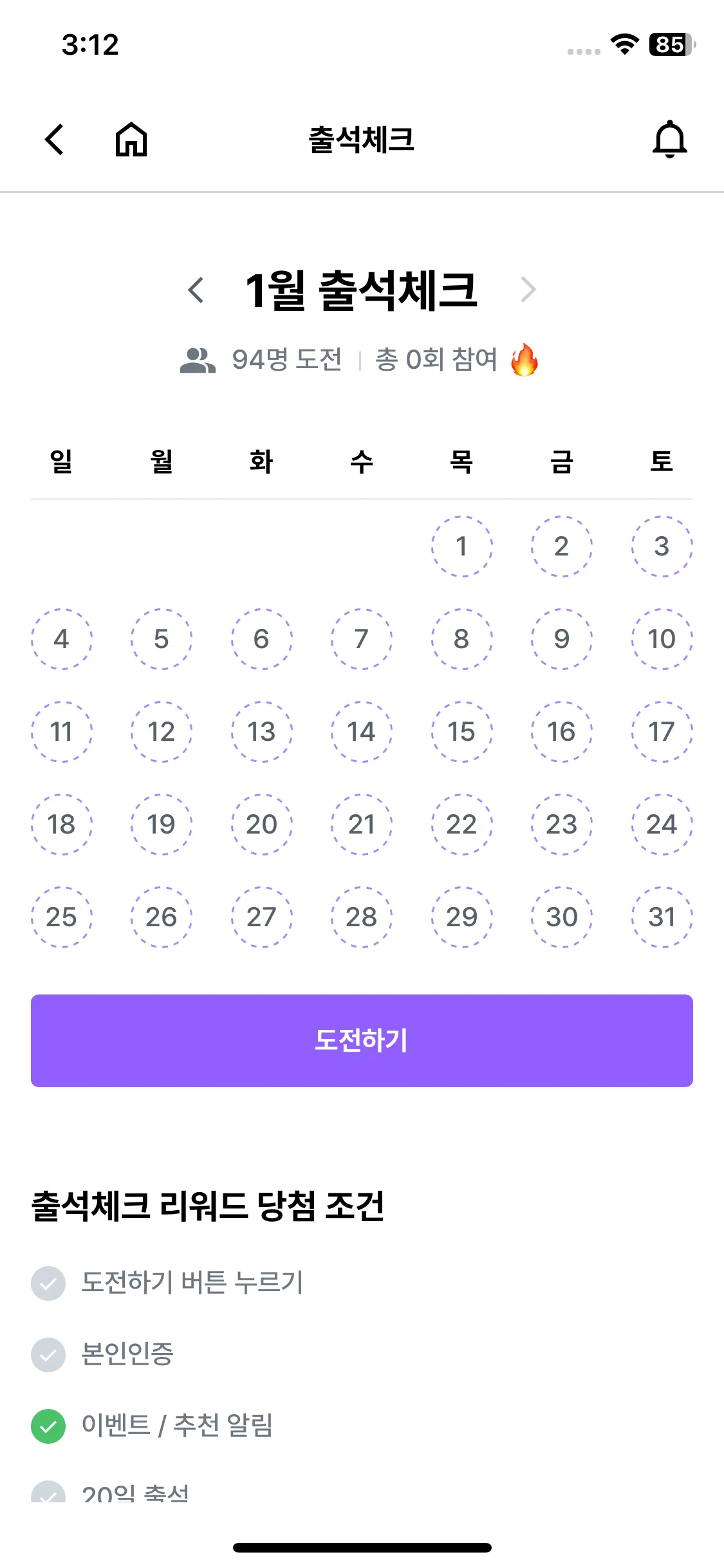Image resolution: width=724 pixels, height=1568 pixels.
Task: Go back using the top-left arrow
Action: tap(55, 140)
